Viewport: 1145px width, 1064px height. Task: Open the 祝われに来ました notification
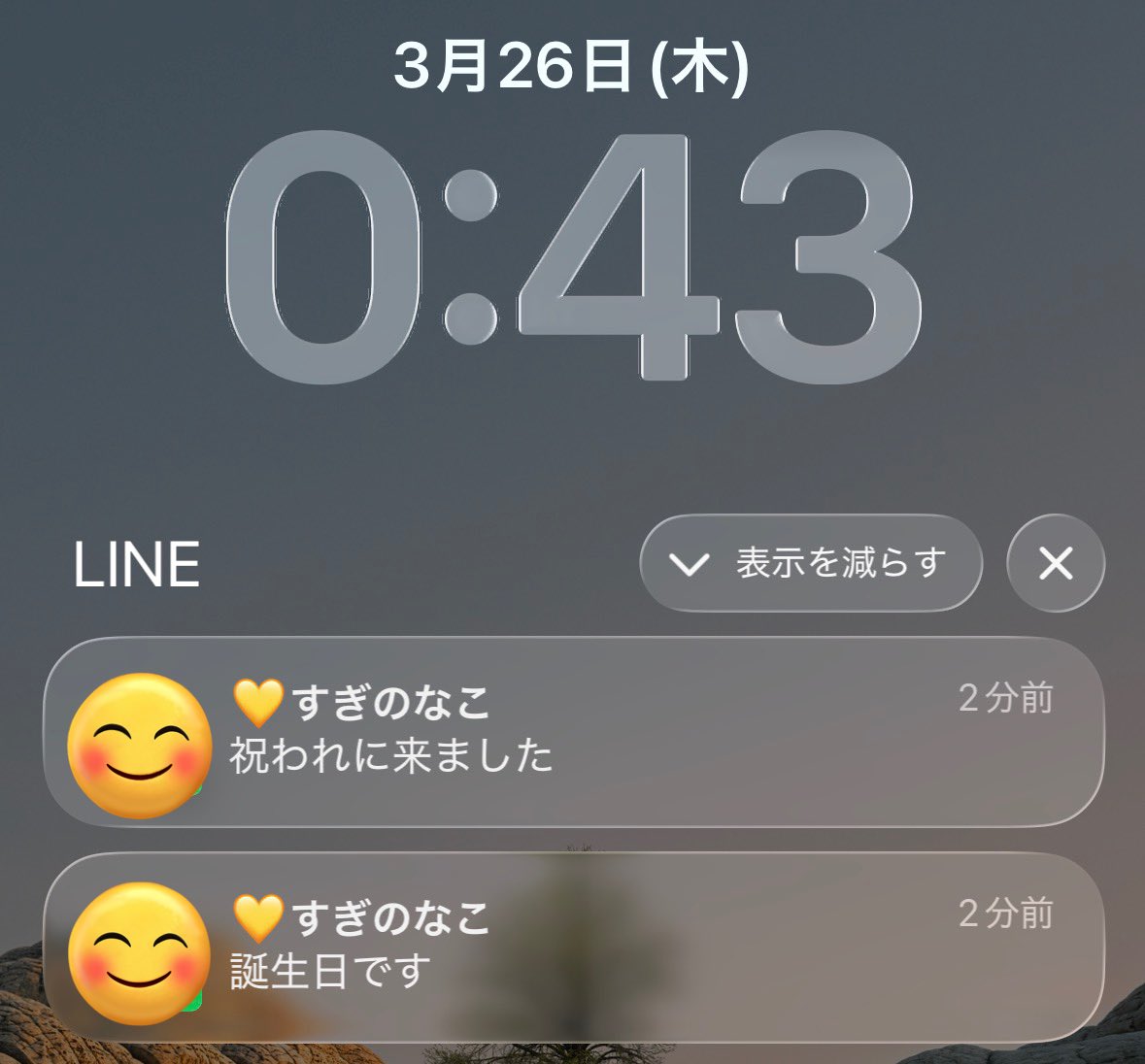coord(573,732)
